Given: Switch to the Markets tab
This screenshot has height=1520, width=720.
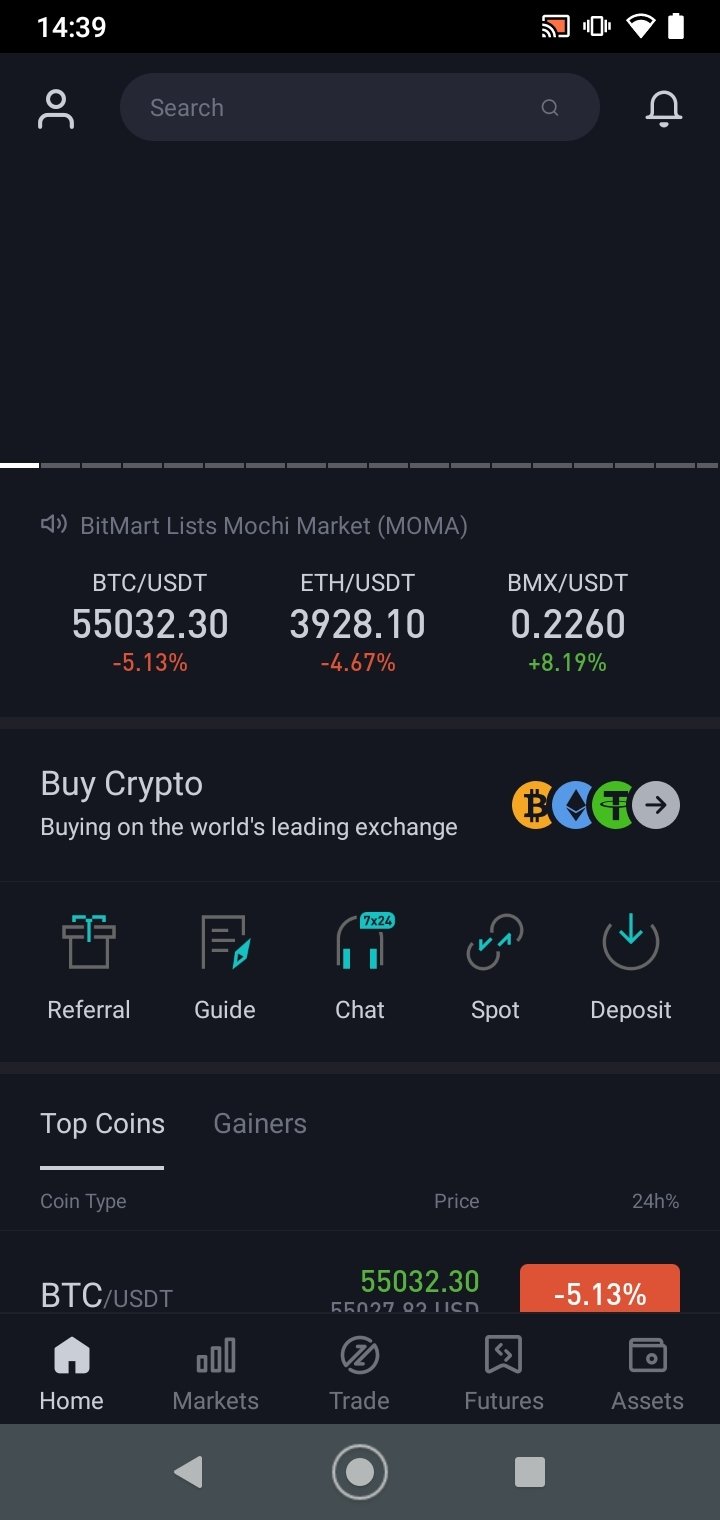Looking at the screenshot, I should (x=215, y=1374).
